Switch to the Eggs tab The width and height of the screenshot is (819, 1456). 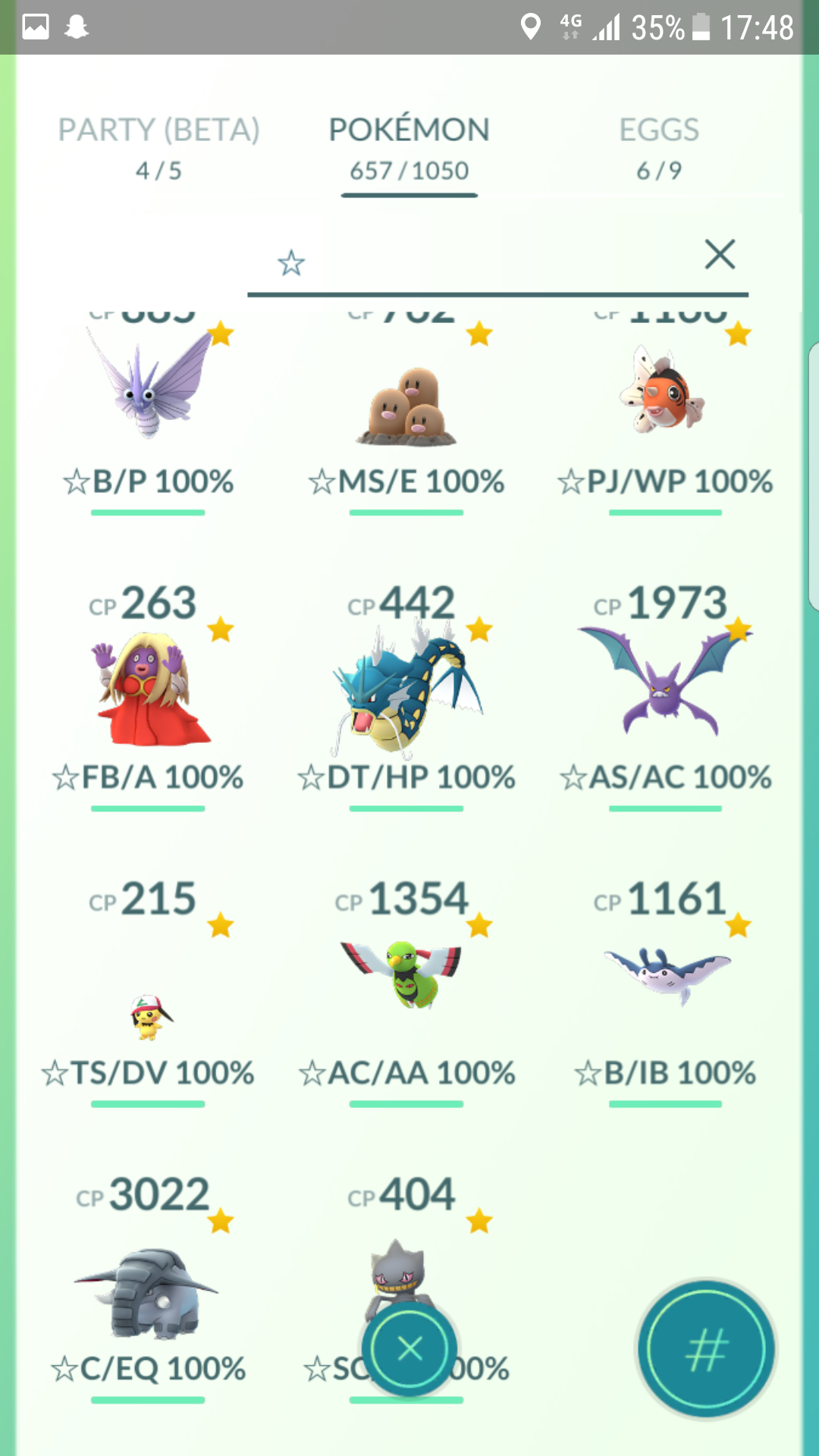coord(659,149)
